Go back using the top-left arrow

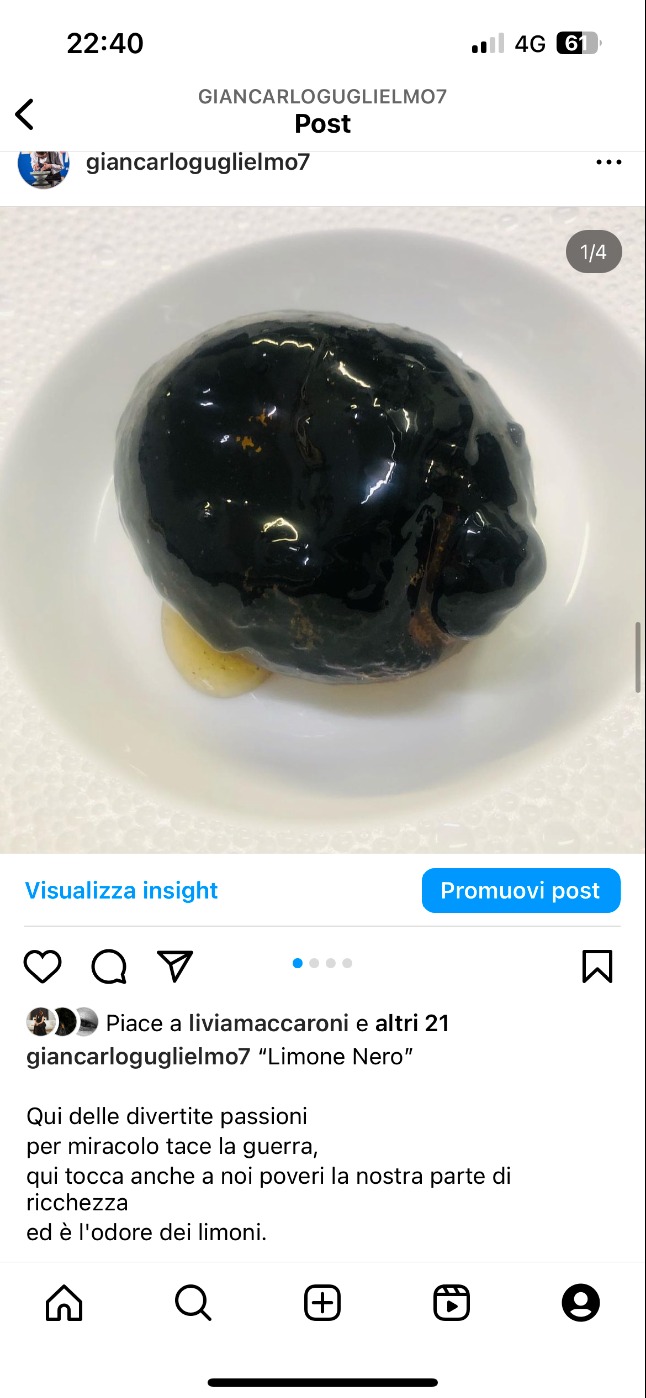click(x=25, y=114)
